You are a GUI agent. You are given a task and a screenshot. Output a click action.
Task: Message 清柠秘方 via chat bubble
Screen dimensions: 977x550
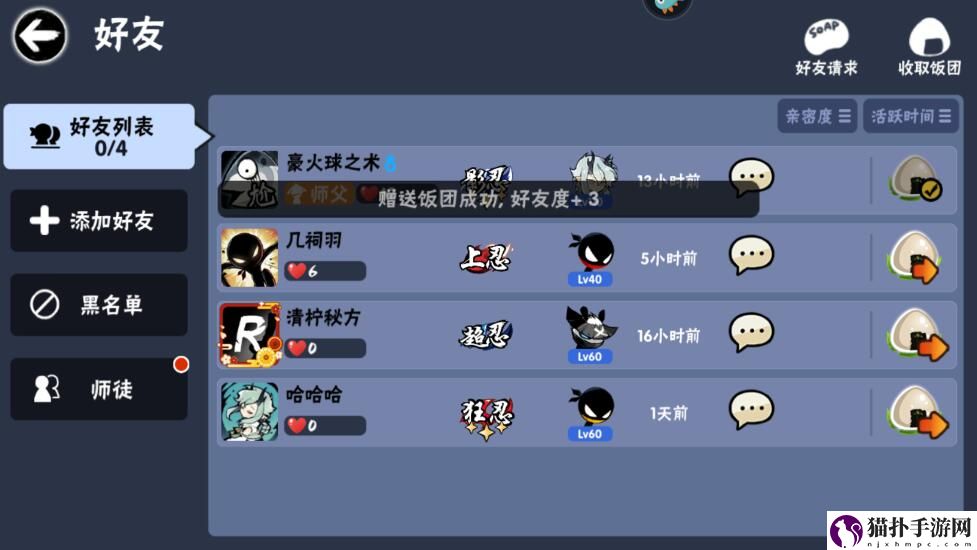(751, 334)
